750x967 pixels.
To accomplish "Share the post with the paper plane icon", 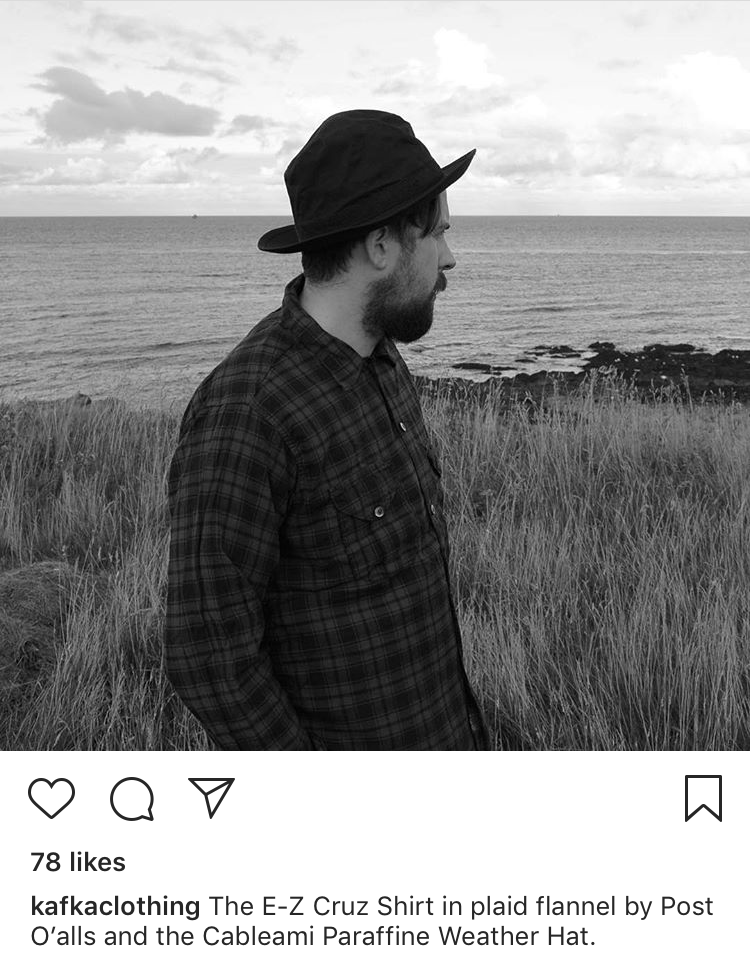I will [211, 797].
